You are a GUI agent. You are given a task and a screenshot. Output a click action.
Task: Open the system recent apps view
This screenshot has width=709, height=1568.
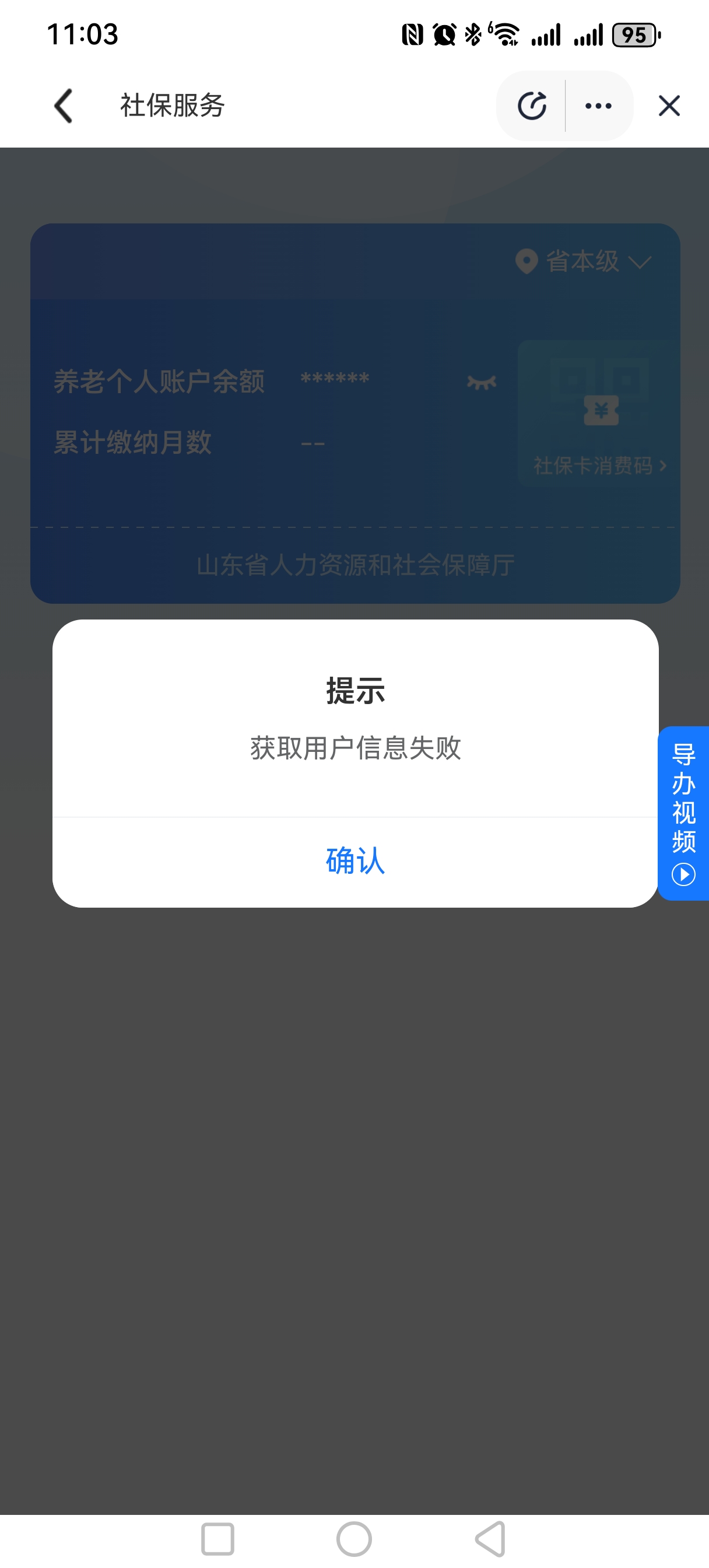(217, 1539)
